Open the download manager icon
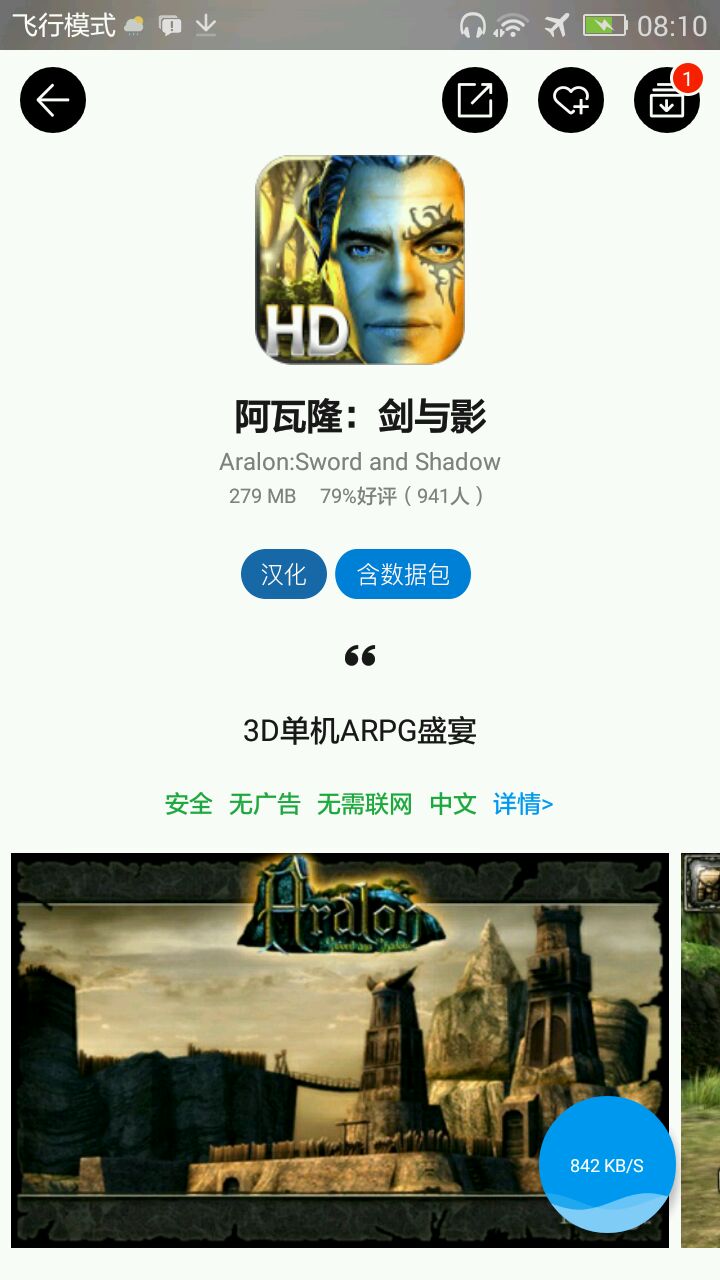This screenshot has height=1280, width=720. coord(666,100)
